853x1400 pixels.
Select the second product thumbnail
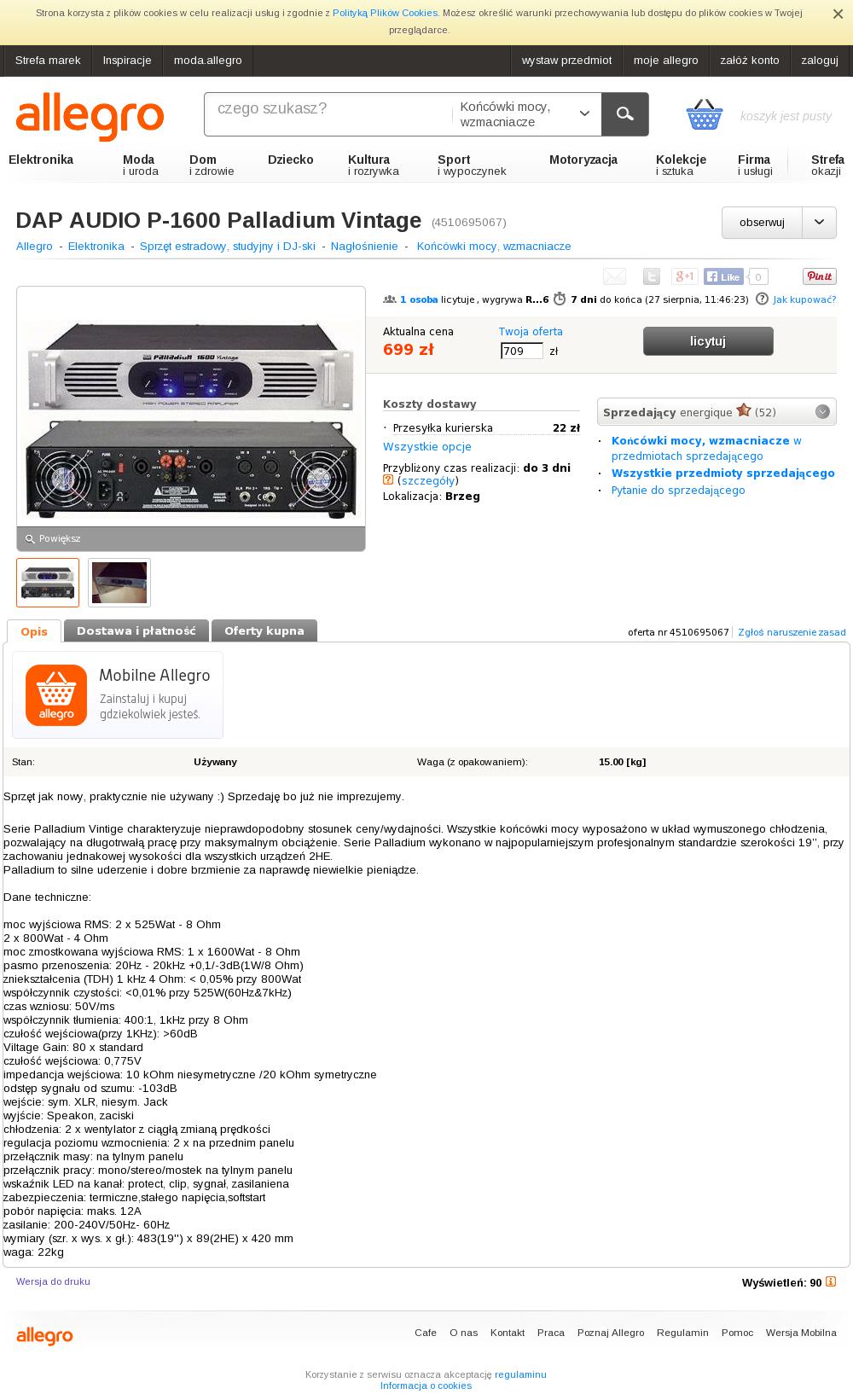pyautogui.click(x=119, y=583)
